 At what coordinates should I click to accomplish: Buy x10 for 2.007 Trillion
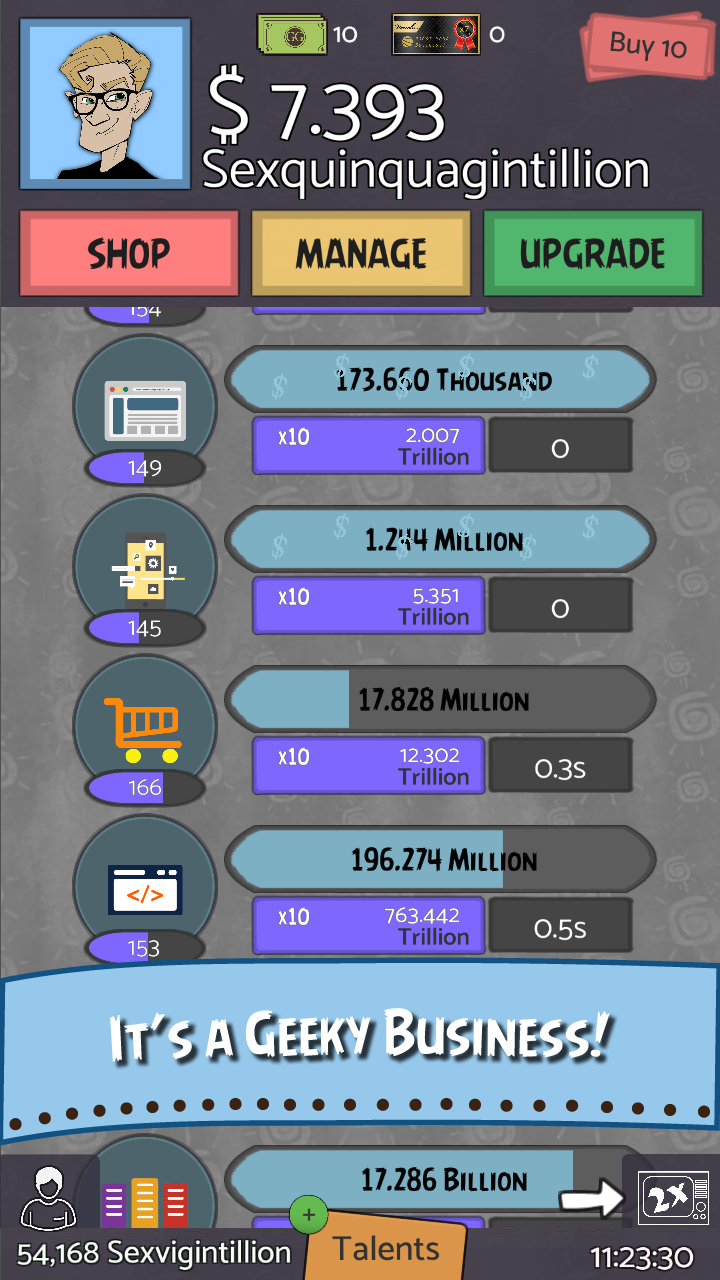click(x=368, y=445)
